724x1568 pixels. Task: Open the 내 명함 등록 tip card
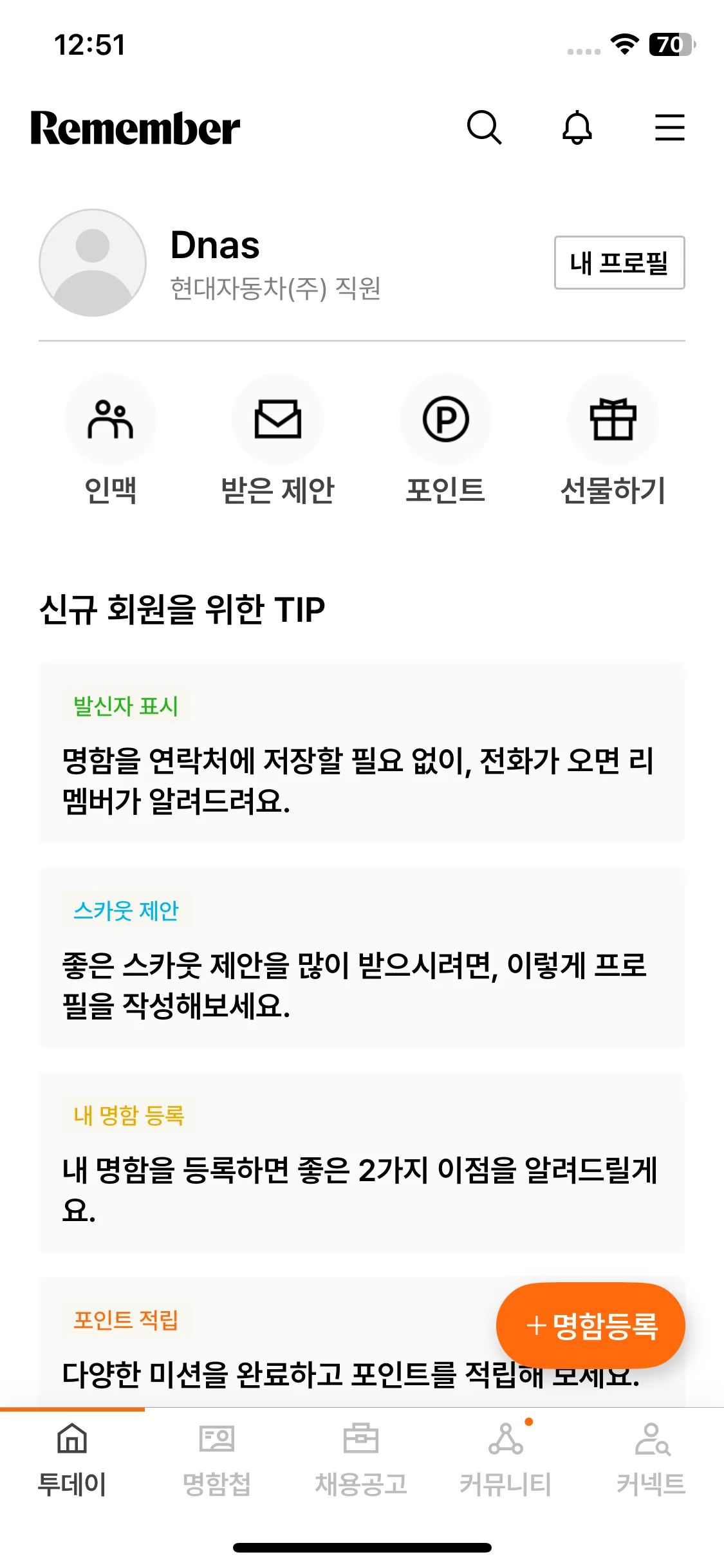[362, 1162]
